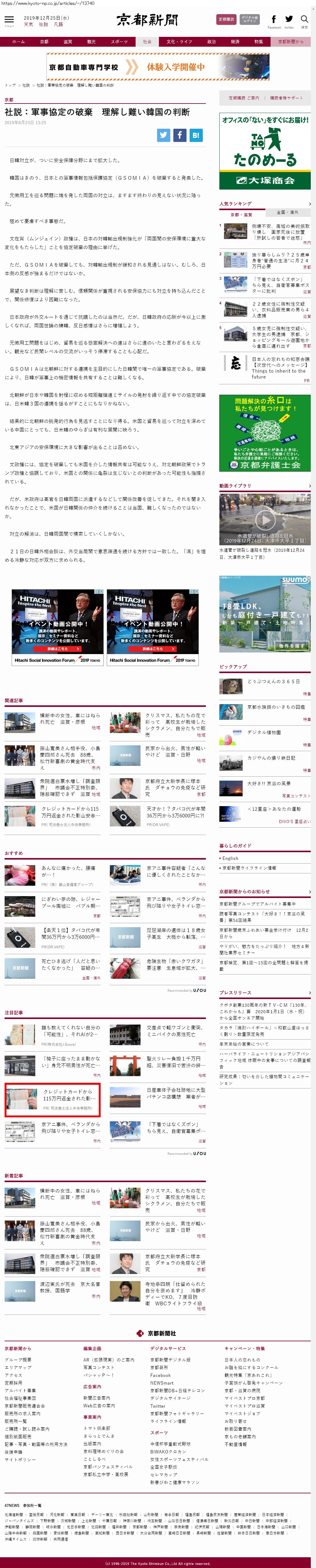The width and height of the screenshot is (316, 1568).
Task: Tap the 定期購読 subscription button
Action: [226, 19]
